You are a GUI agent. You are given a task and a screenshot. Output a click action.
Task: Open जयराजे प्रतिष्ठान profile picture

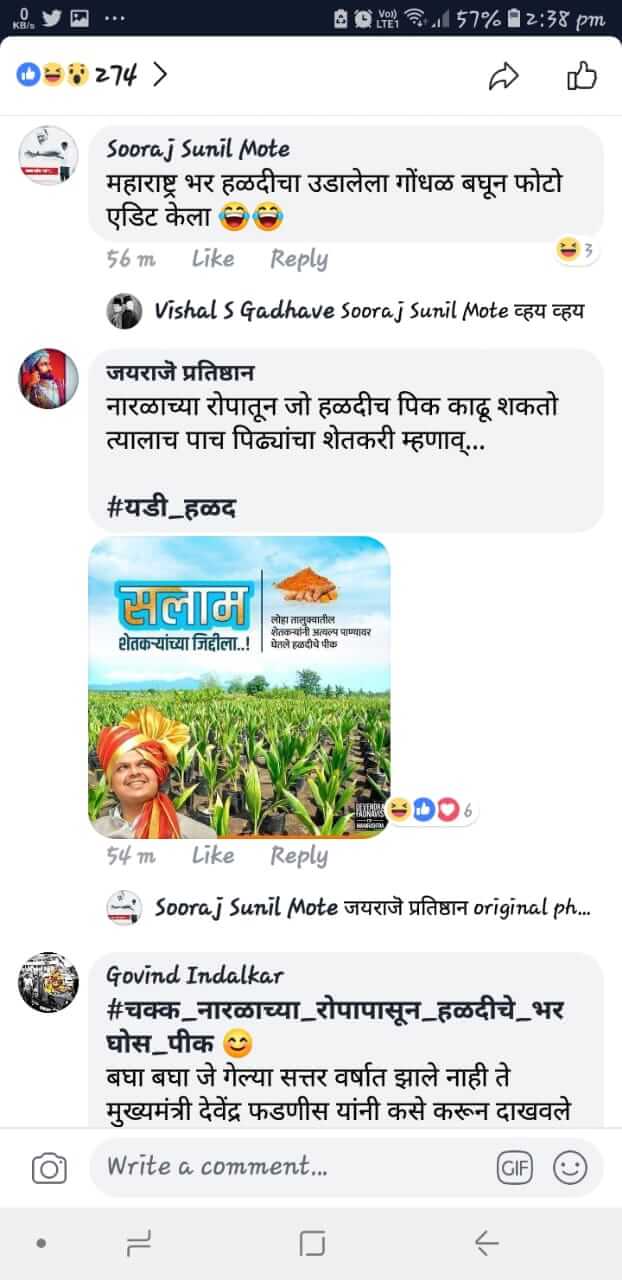(49, 378)
